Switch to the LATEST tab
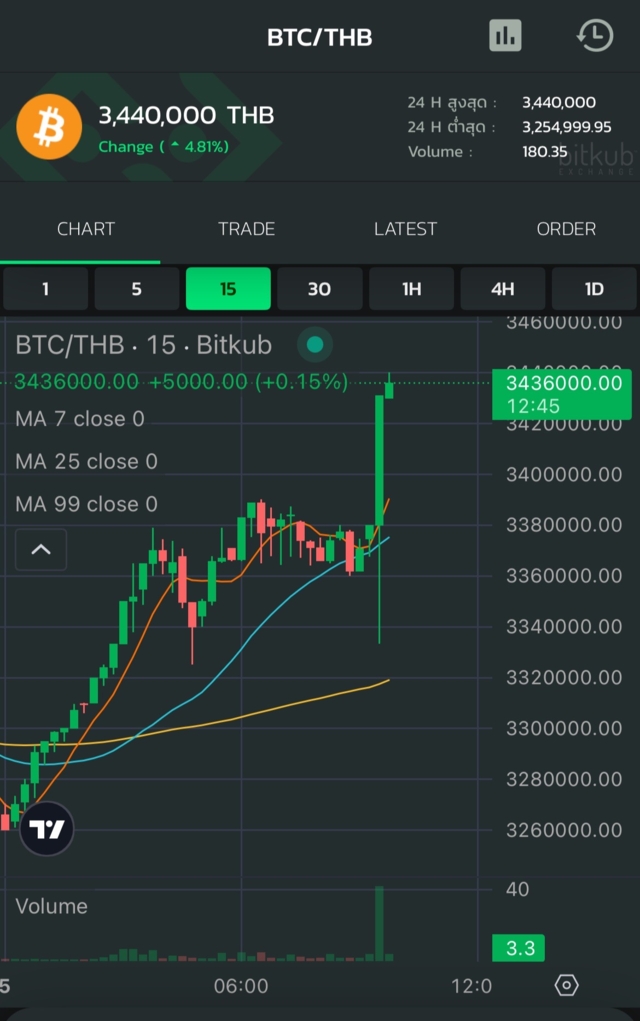The width and height of the screenshot is (640, 1021). [x=405, y=229]
